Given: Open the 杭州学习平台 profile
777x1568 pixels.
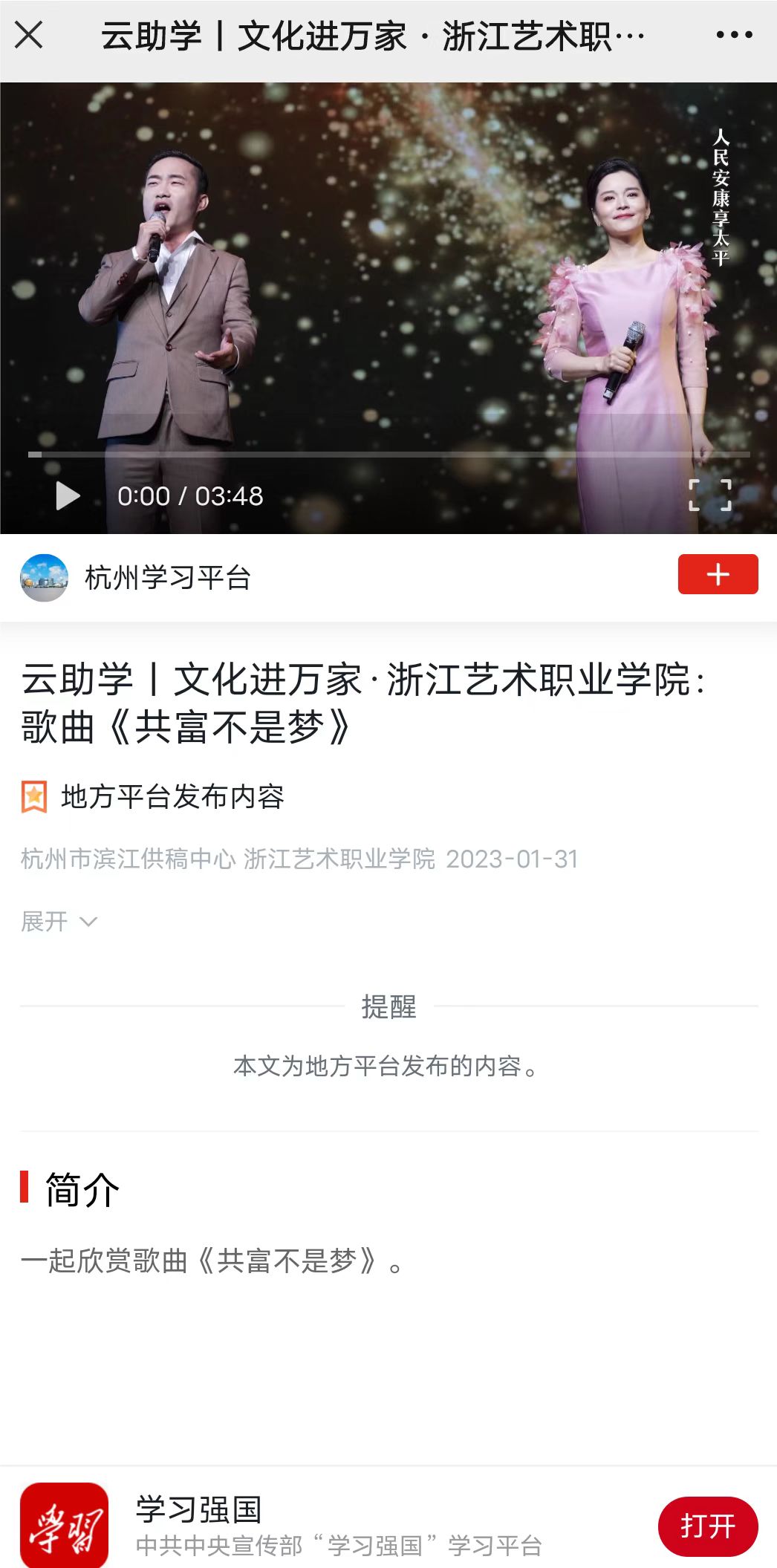Looking at the screenshot, I should (167, 578).
